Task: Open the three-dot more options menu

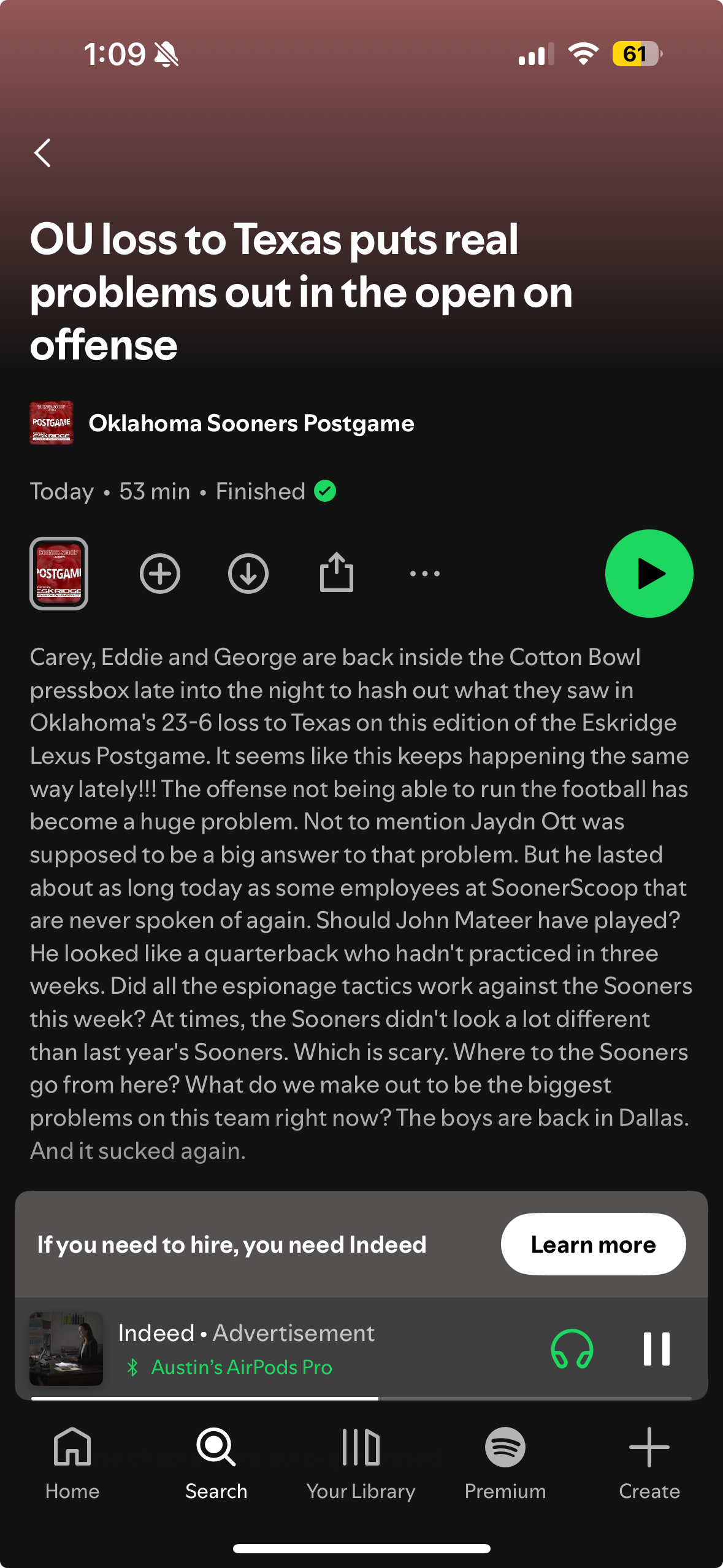Action: pyautogui.click(x=424, y=574)
